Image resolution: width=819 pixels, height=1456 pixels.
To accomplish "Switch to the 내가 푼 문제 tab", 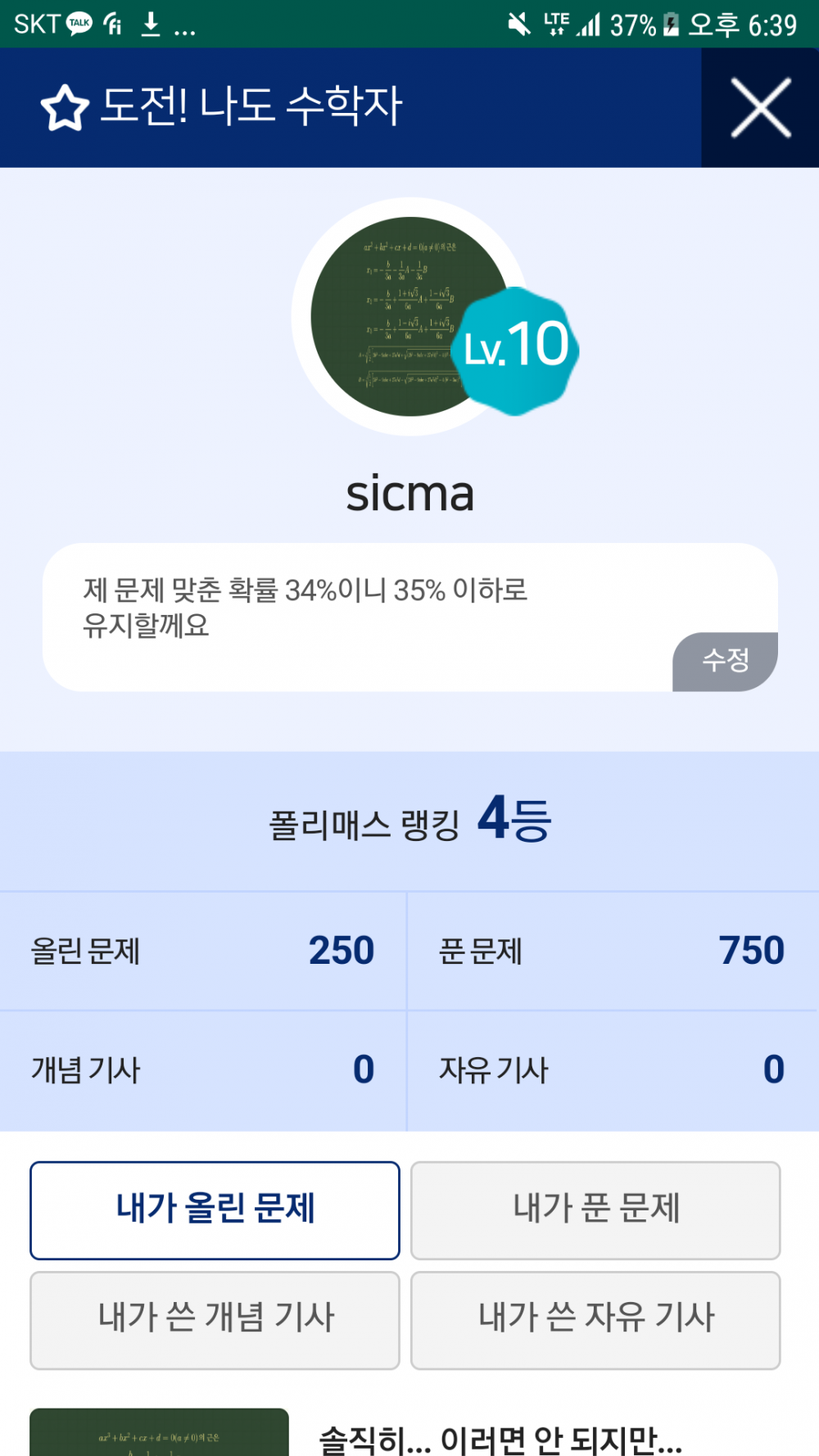I will click(595, 1210).
